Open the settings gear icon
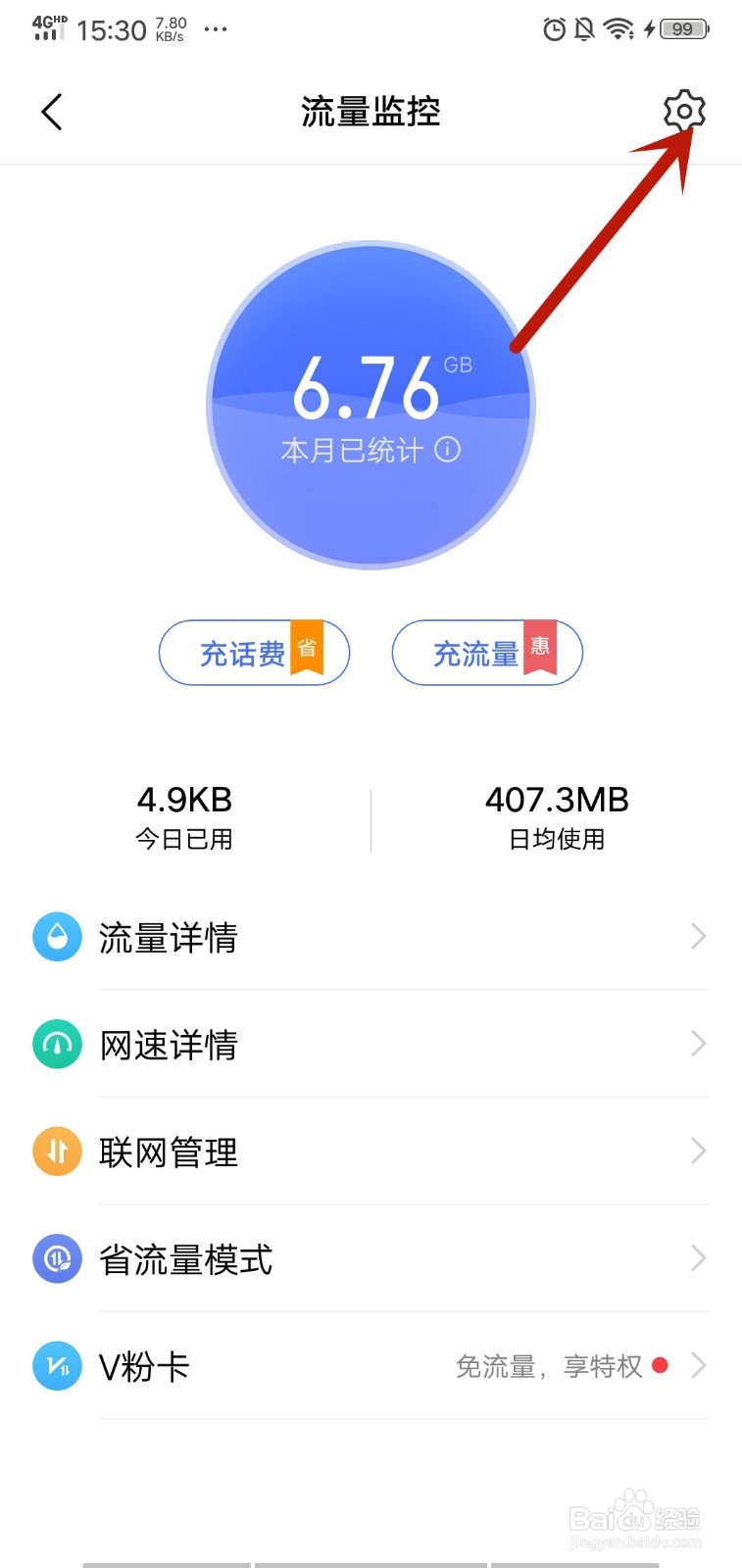 click(x=684, y=111)
